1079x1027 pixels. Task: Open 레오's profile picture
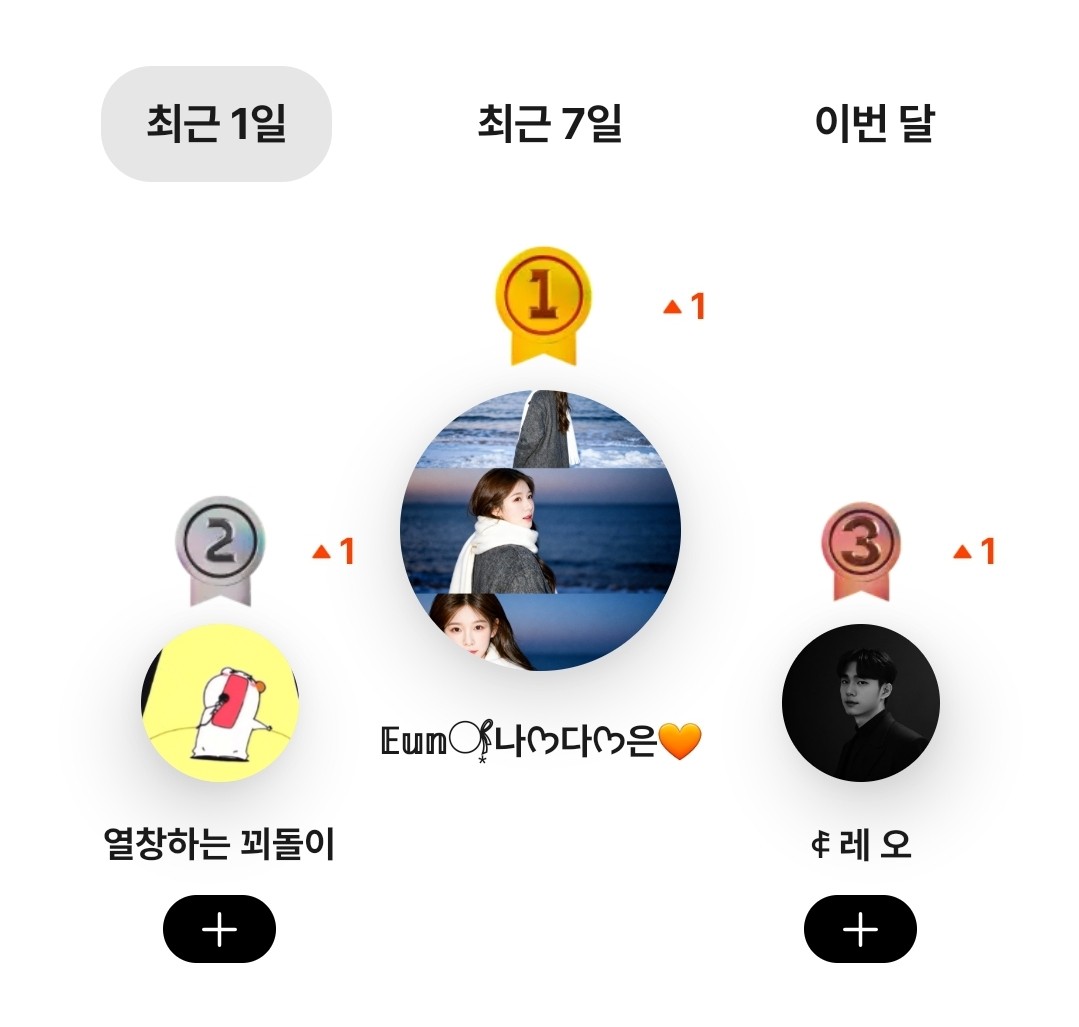860,702
